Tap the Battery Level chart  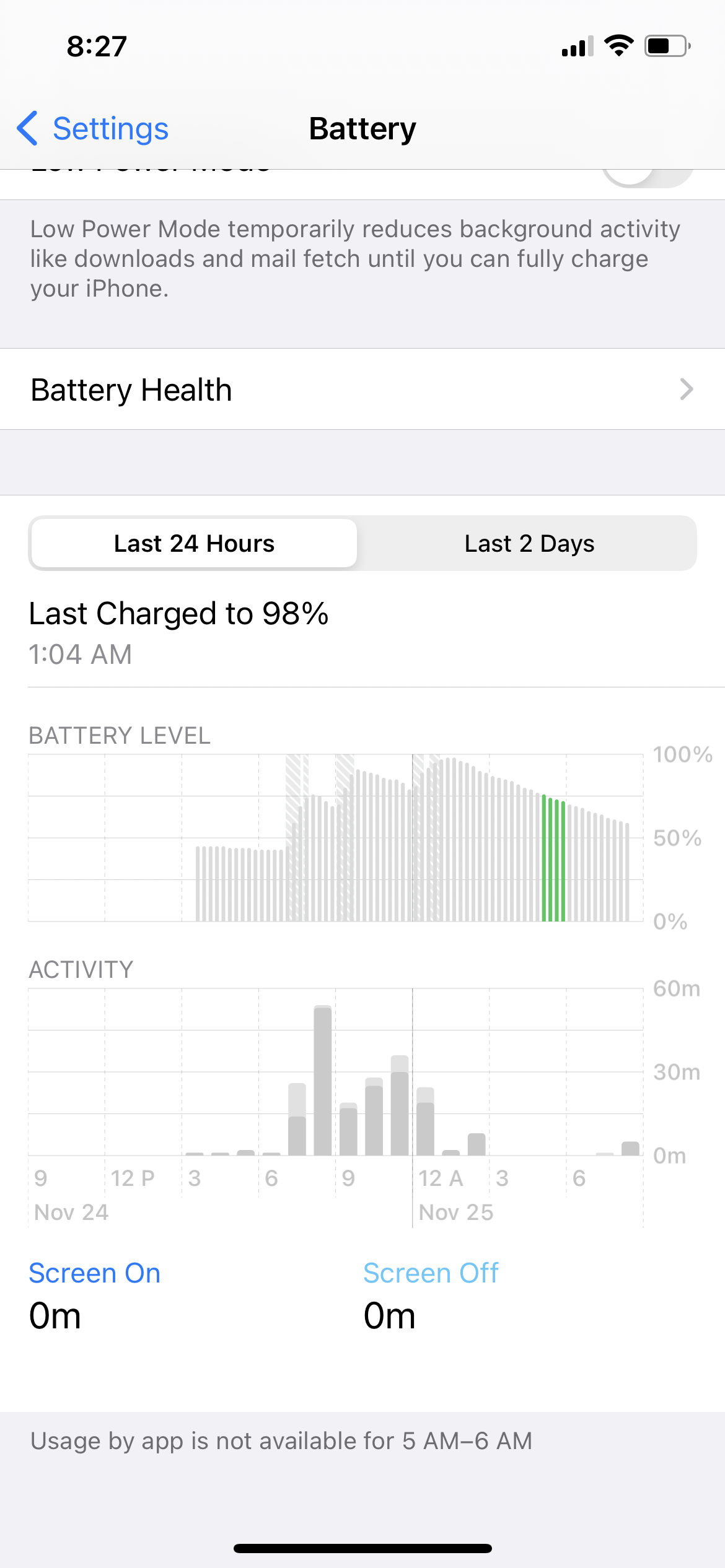coord(336,838)
